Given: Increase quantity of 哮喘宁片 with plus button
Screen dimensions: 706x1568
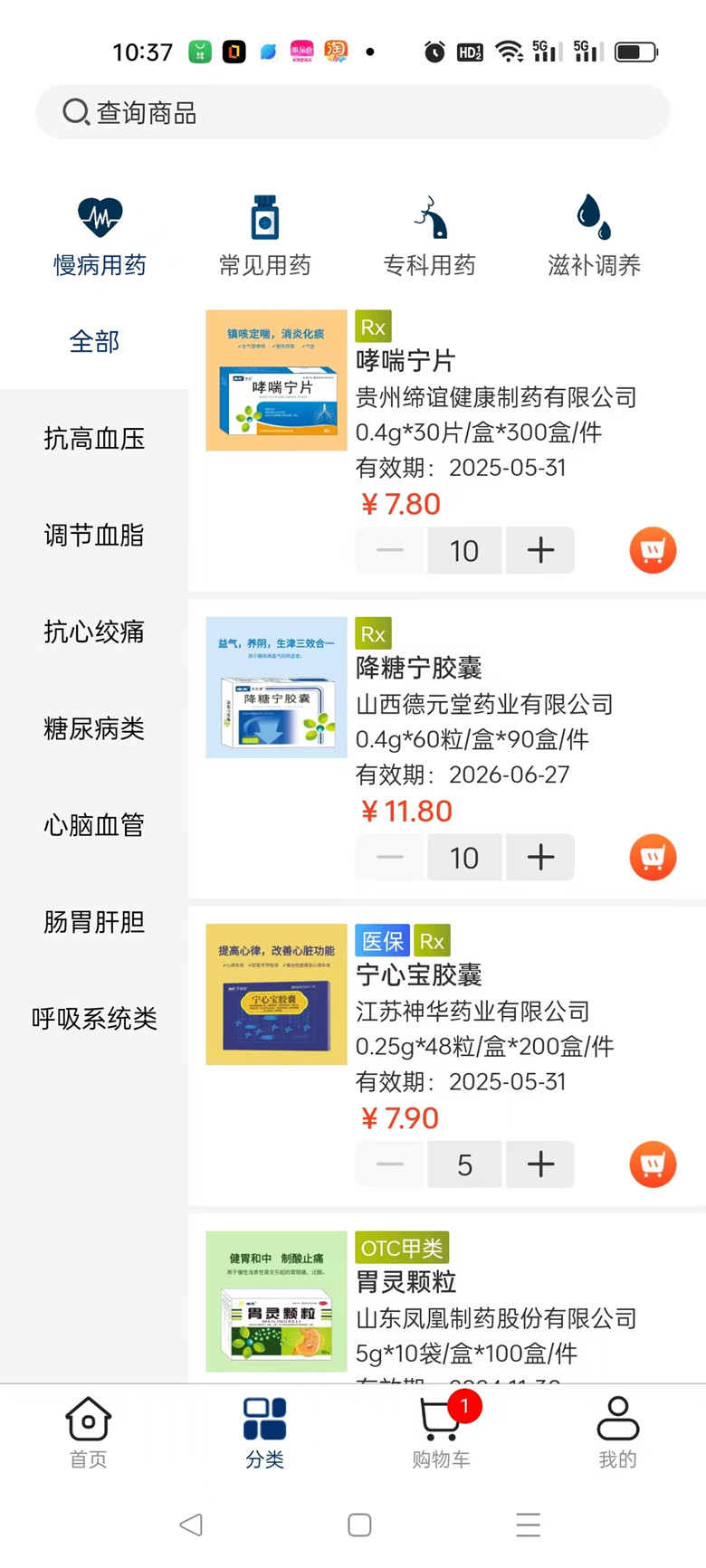Looking at the screenshot, I should pyautogui.click(x=539, y=549).
